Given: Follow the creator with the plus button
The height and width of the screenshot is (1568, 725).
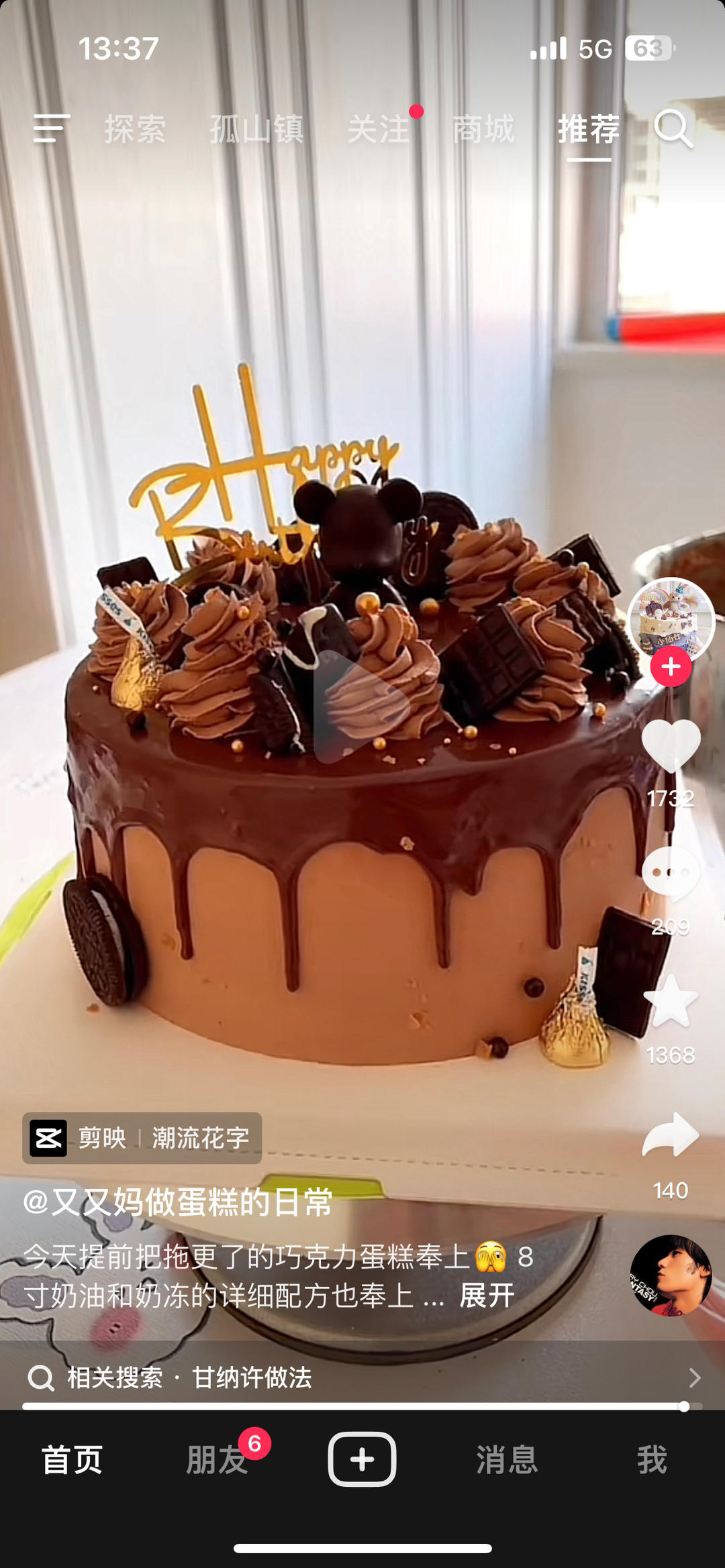Looking at the screenshot, I should click(671, 666).
